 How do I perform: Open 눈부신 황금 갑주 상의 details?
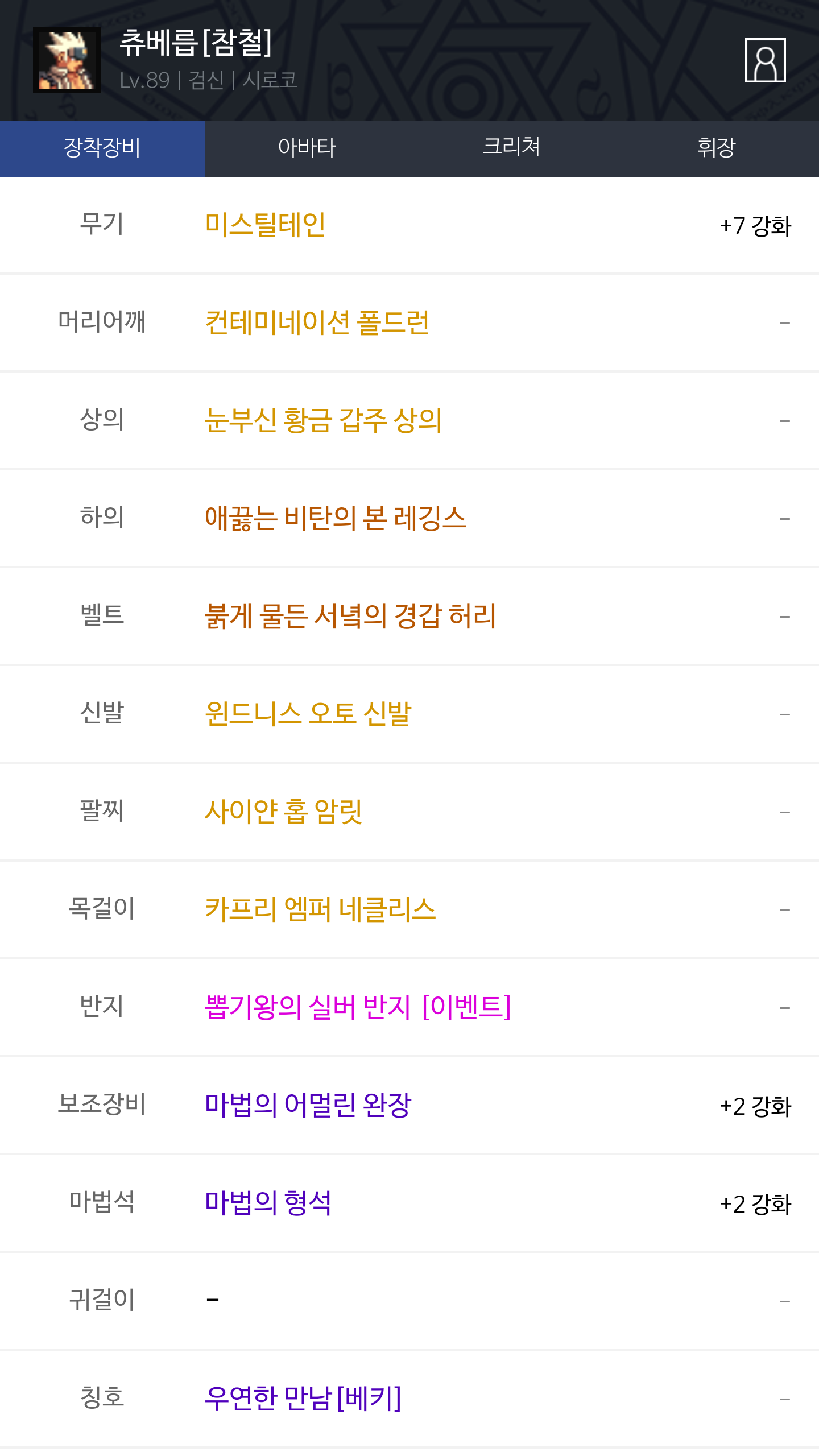pyautogui.click(x=323, y=421)
